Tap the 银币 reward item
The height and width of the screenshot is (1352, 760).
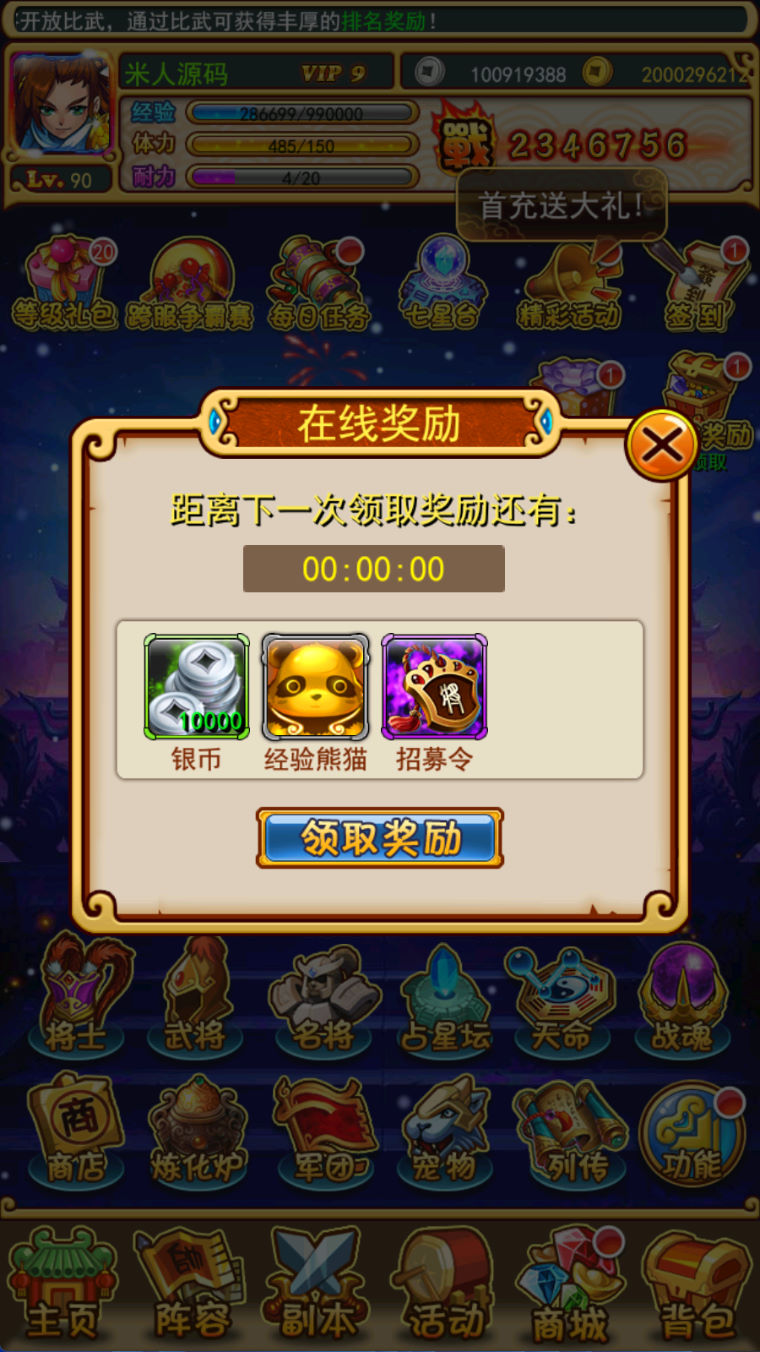tap(196, 687)
